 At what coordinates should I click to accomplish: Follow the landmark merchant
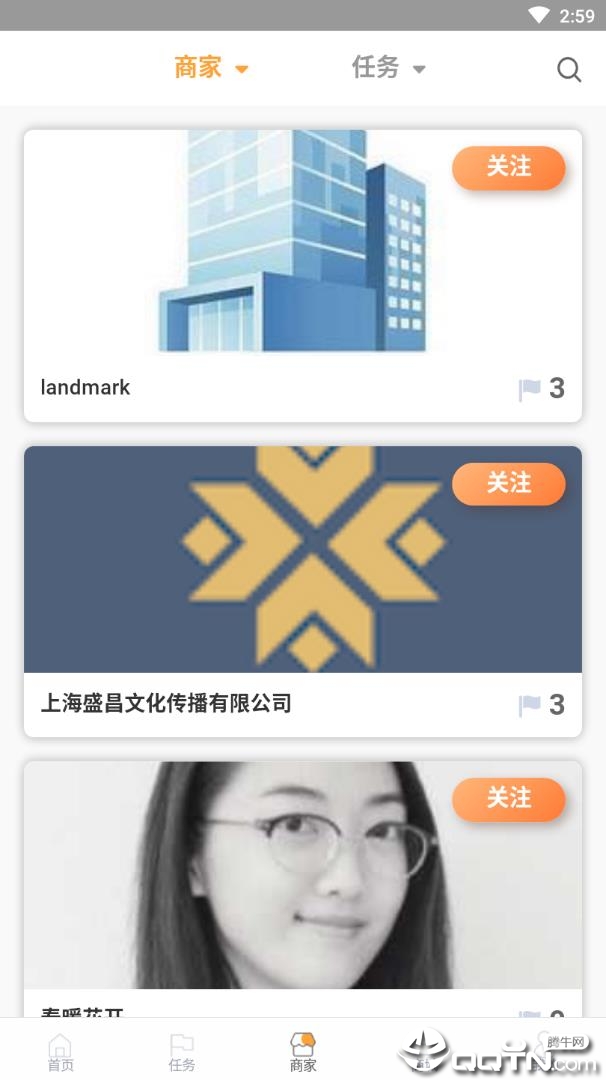[508, 167]
